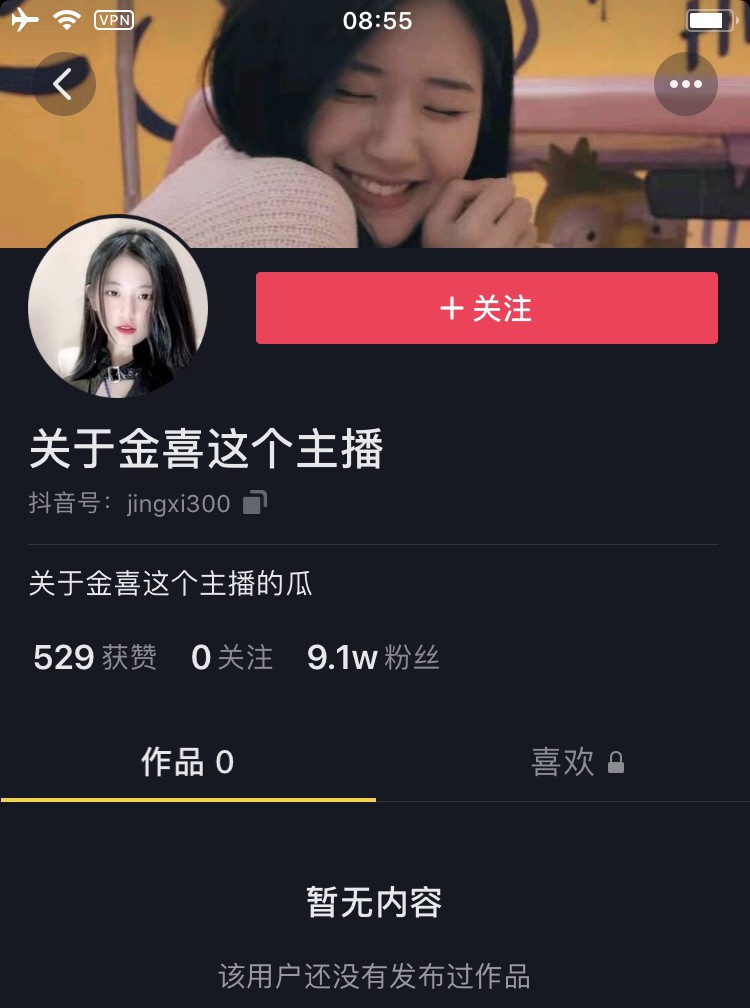Switch to the 作品 tab
This screenshot has height=1008, width=750.
[188, 763]
